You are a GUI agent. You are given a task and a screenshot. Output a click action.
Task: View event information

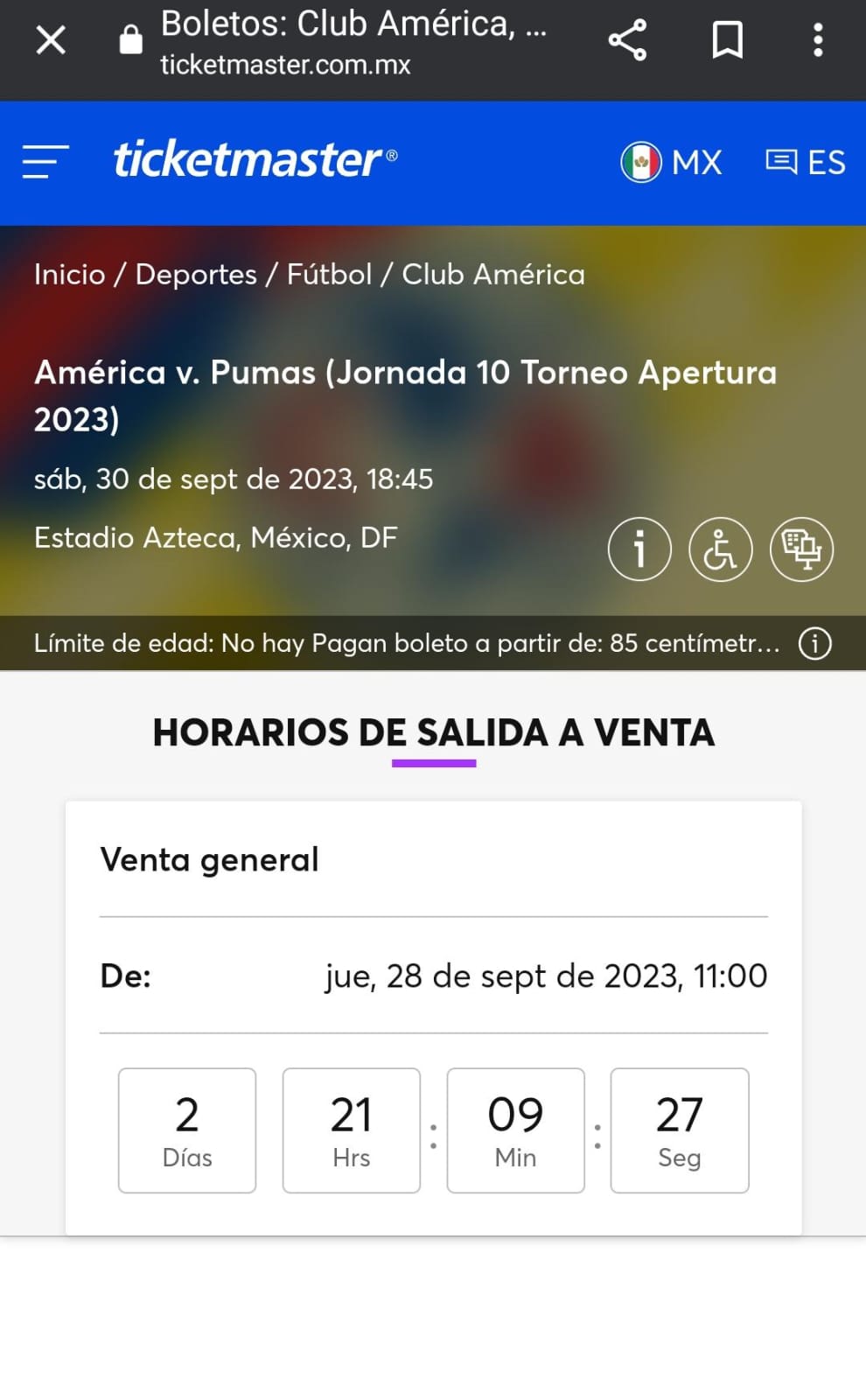click(x=639, y=549)
